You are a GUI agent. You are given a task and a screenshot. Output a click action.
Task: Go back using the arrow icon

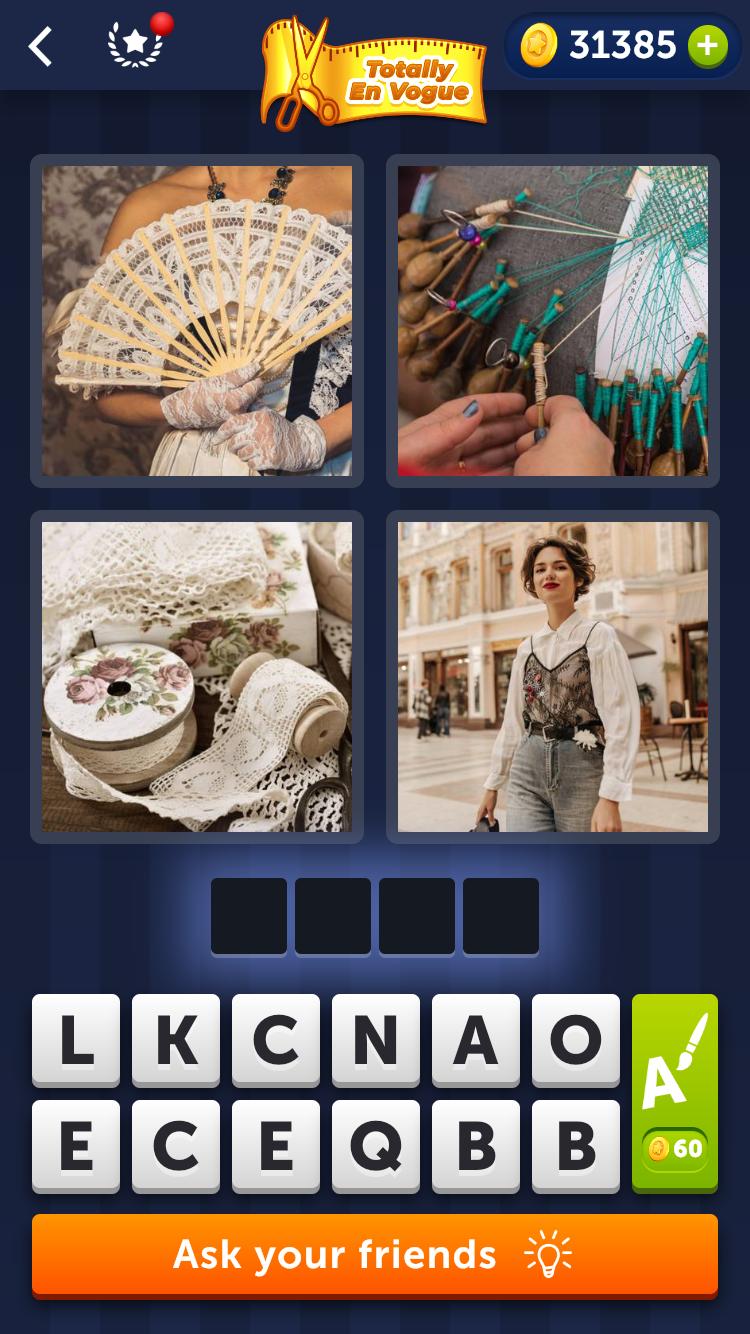[40, 46]
